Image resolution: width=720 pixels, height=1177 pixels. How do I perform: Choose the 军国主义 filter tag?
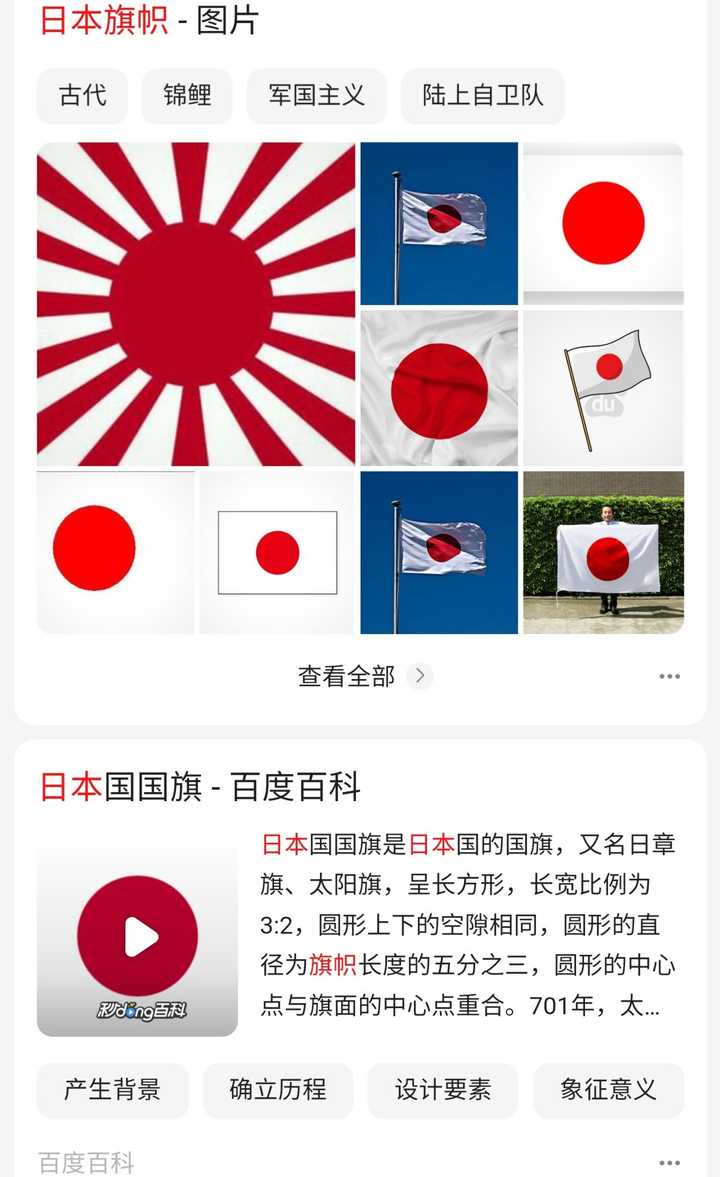pyautogui.click(x=316, y=96)
